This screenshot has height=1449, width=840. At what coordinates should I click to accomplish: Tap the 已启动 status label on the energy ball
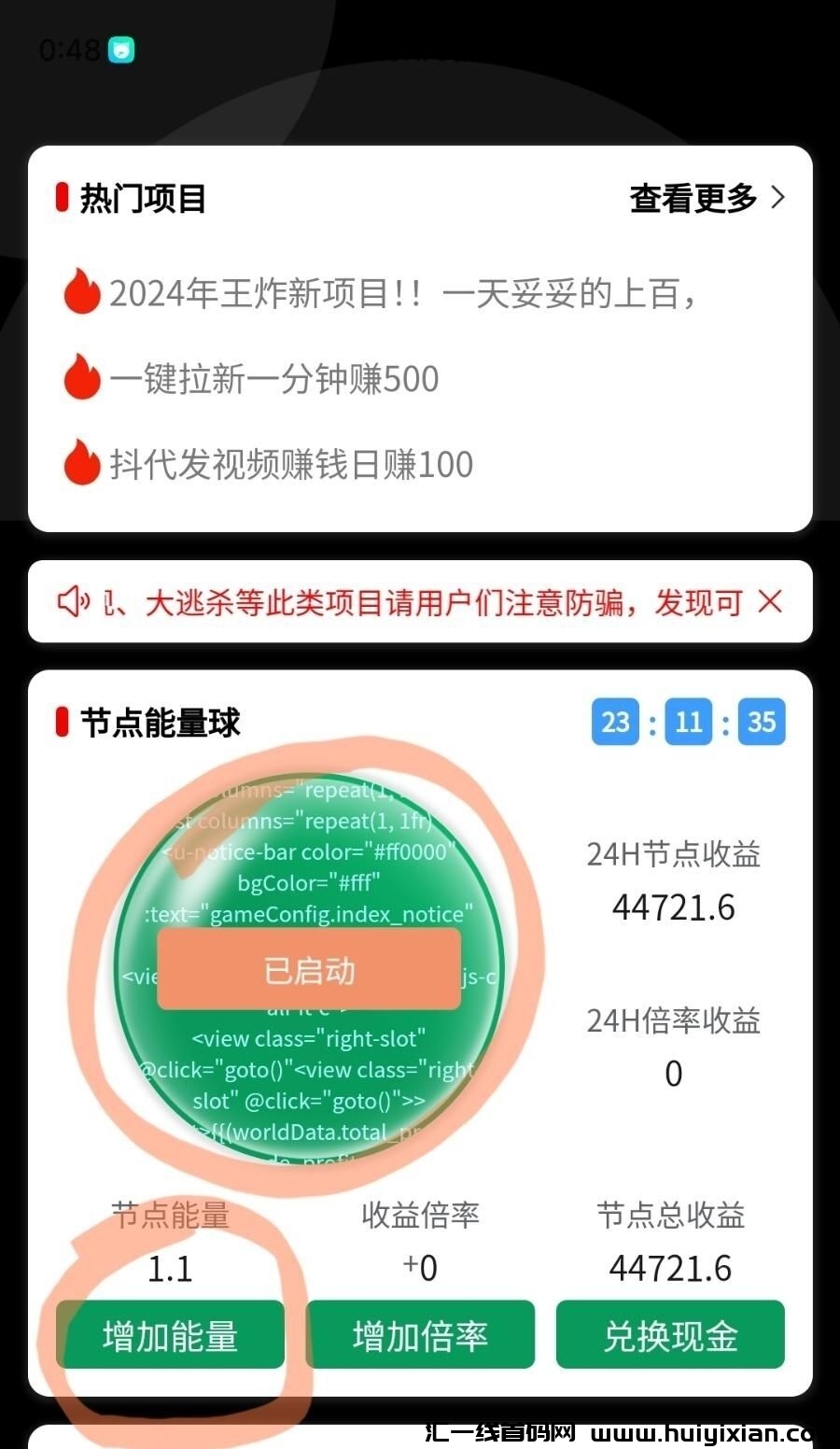click(x=309, y=970)
